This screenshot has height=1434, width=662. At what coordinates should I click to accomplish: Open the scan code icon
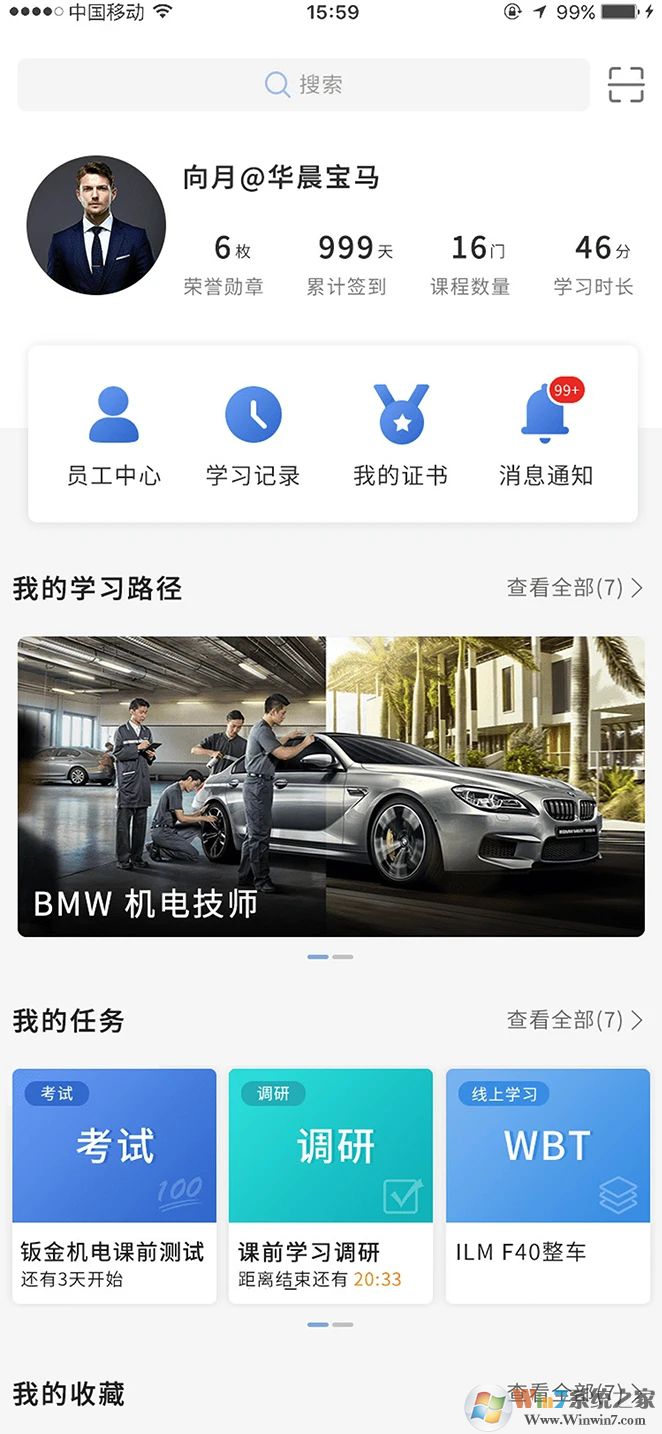click(x=626, y=85)
